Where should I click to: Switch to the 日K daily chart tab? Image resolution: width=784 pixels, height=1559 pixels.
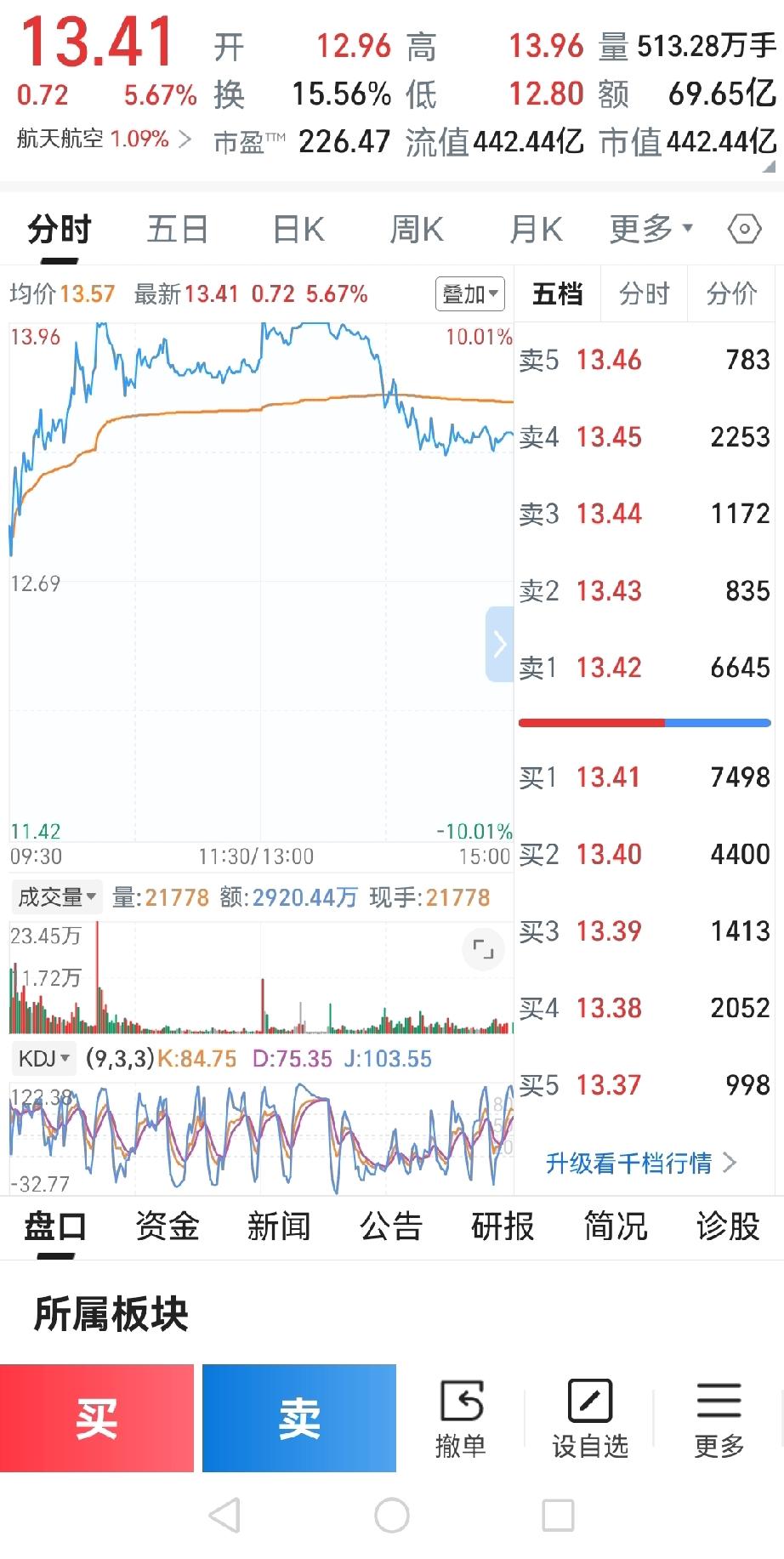(295, 228)
